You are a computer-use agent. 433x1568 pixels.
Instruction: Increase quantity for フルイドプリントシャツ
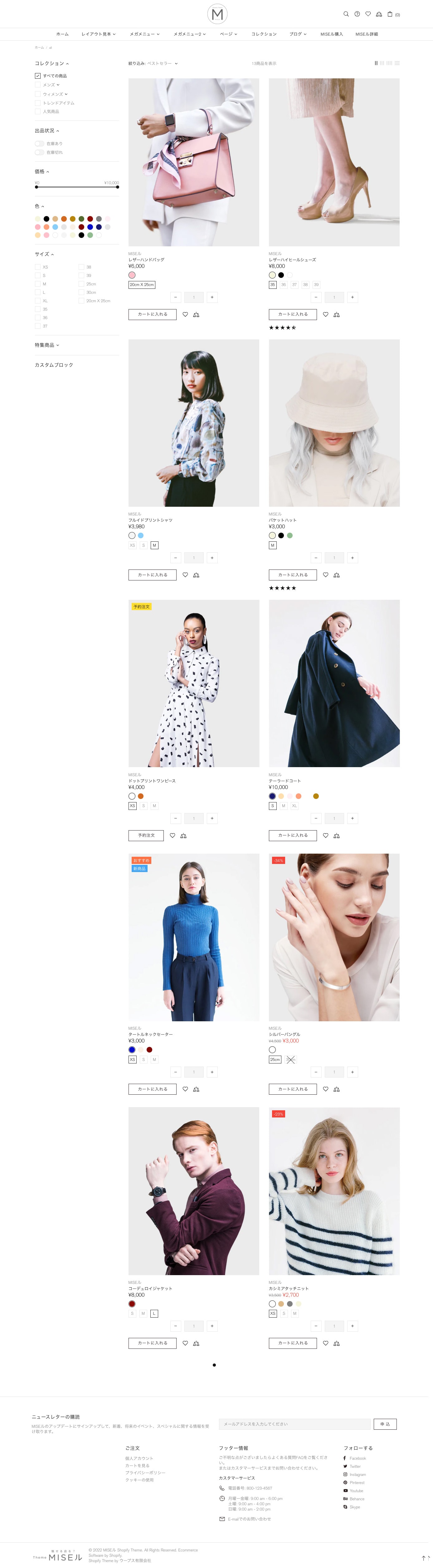(212, 558)
